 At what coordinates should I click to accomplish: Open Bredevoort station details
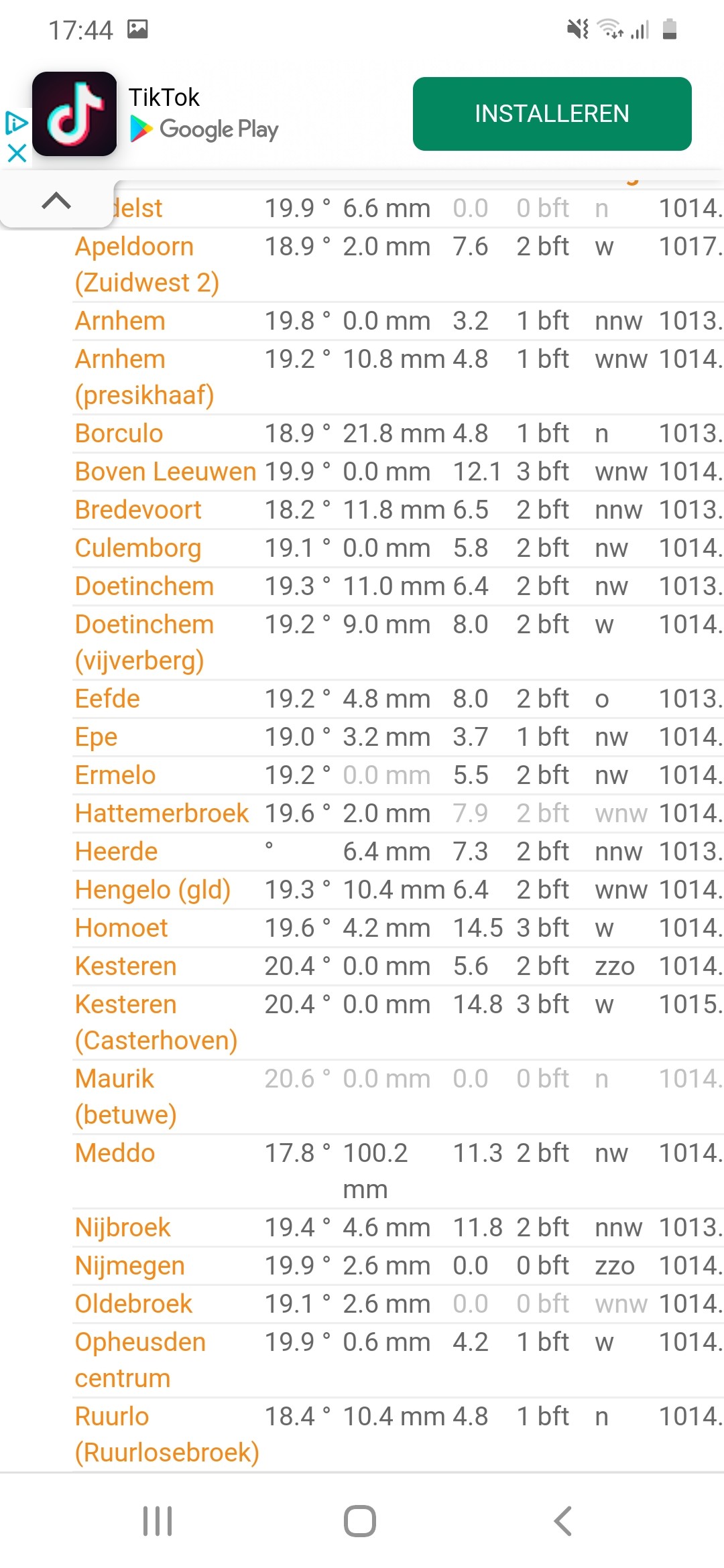[x=138, y=510]
